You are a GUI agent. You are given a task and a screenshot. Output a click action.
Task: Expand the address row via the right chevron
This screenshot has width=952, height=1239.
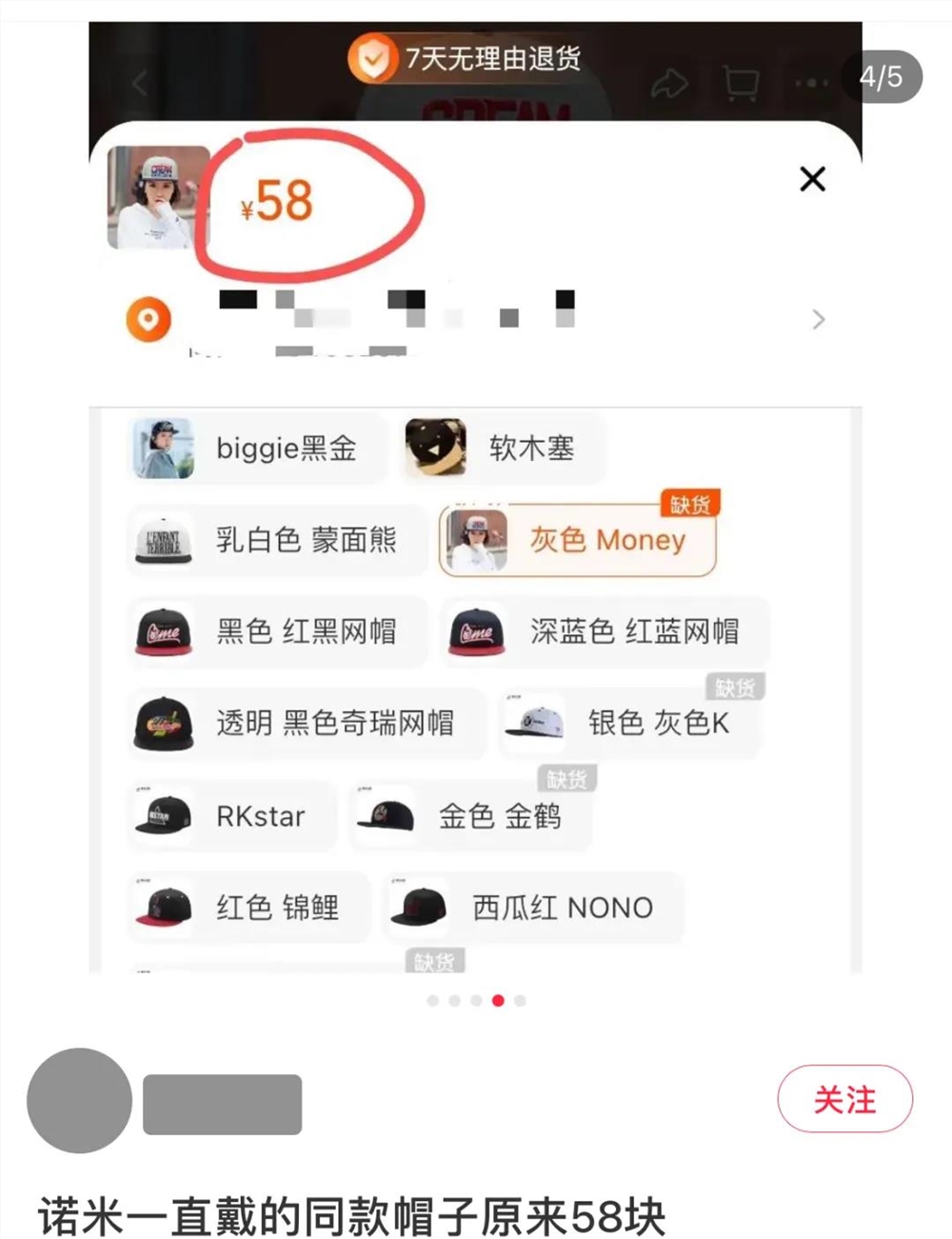click(817, 320)
